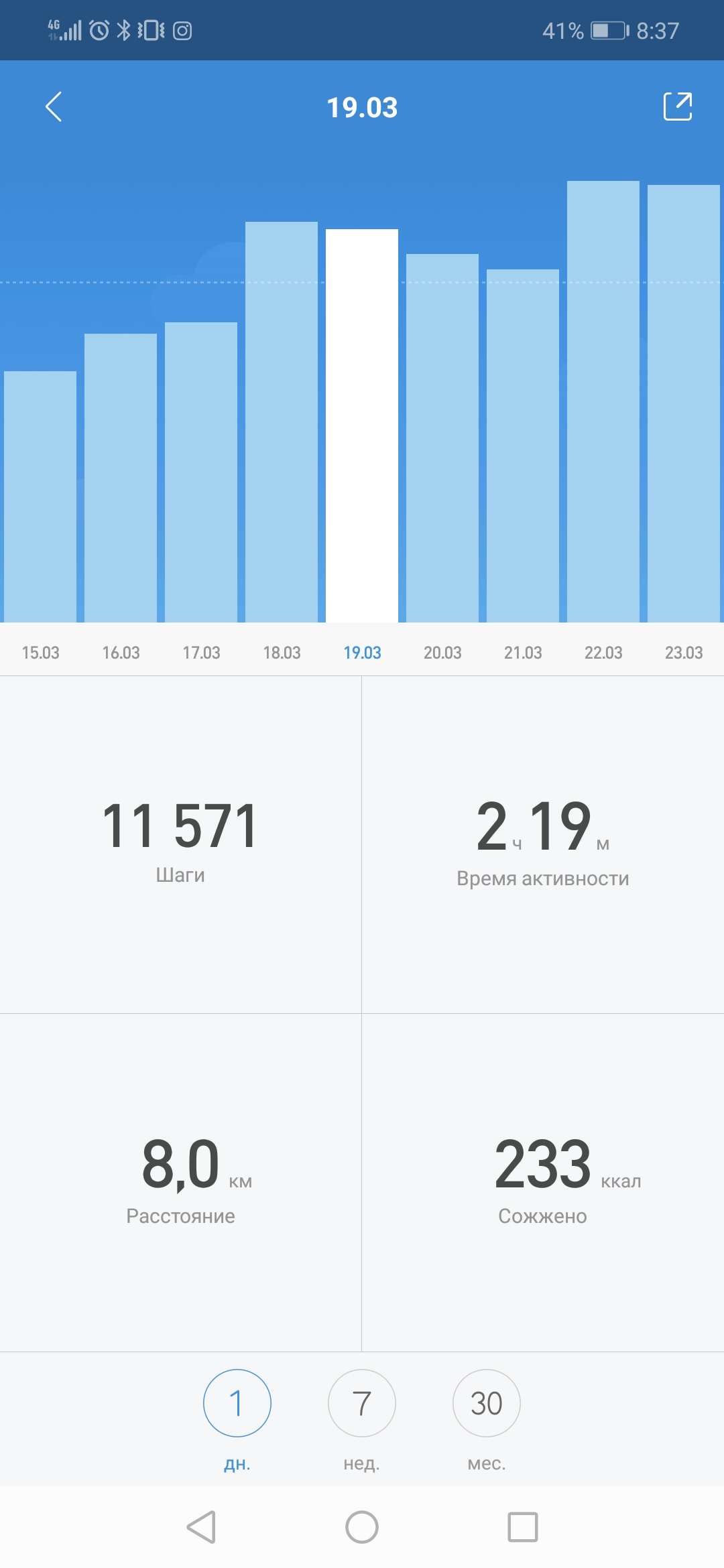Select the daily view '1 дн.' option
724x1568 pixels.
point(237,1403)
